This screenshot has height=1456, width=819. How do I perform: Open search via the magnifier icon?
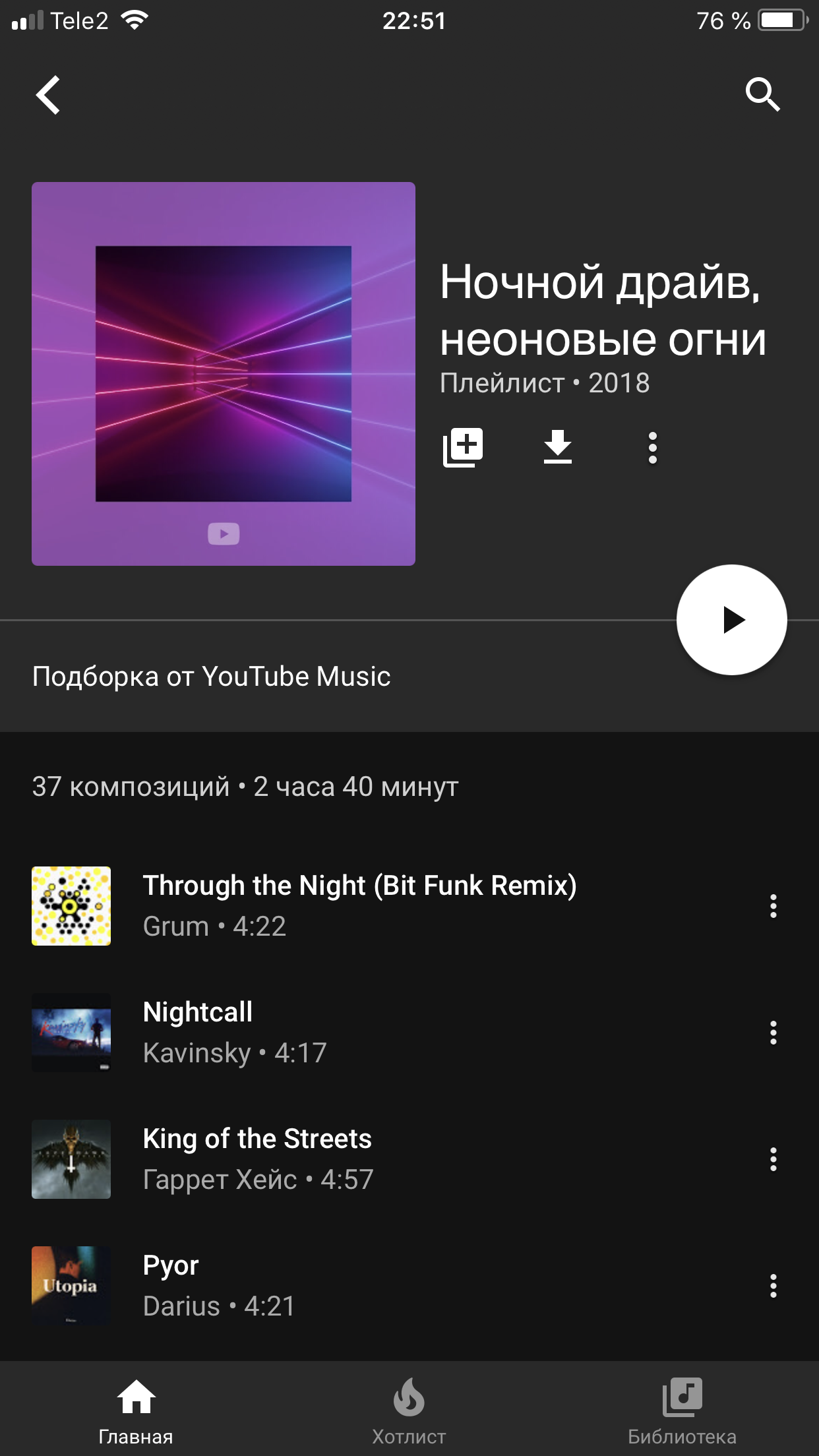pos(763,95)
